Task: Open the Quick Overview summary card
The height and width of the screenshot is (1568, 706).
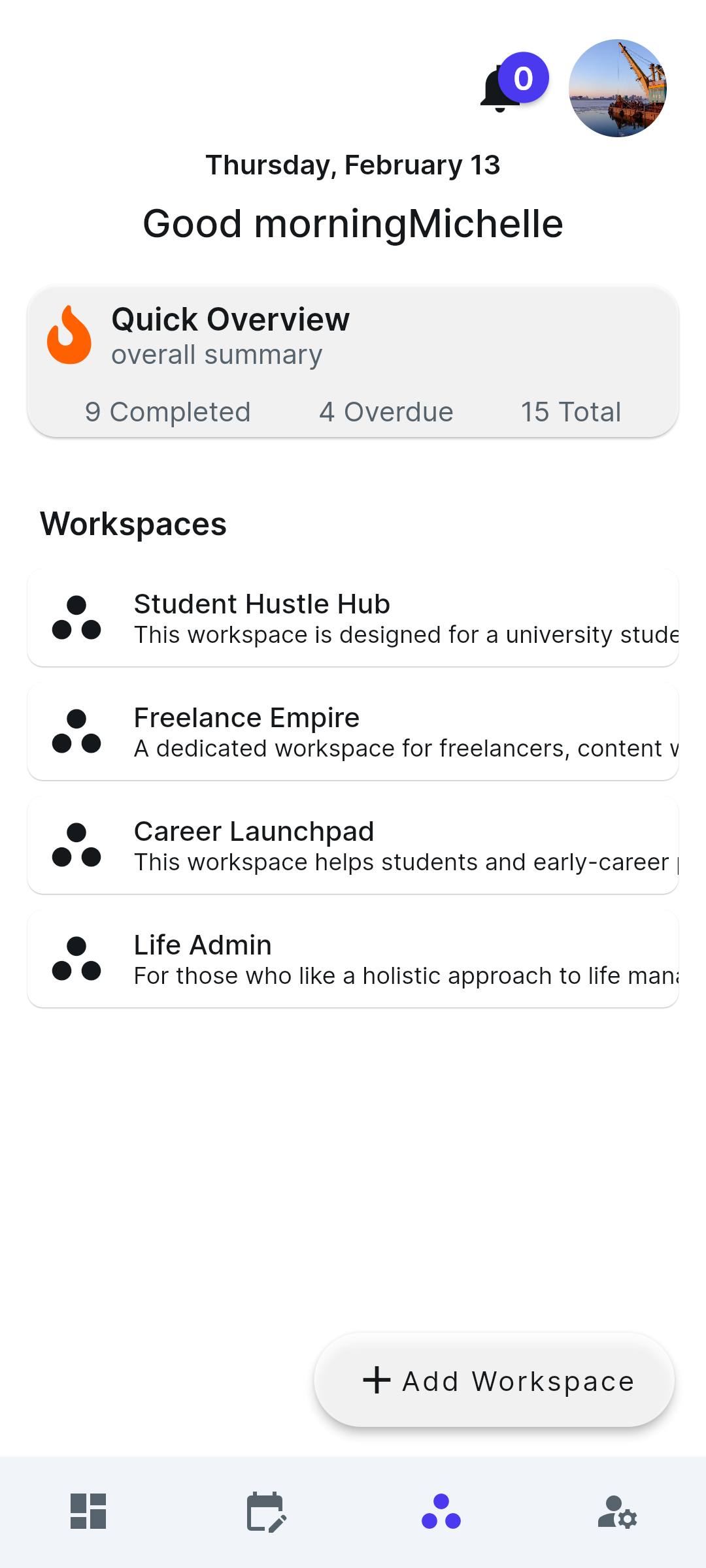Action: coord(353,362)
